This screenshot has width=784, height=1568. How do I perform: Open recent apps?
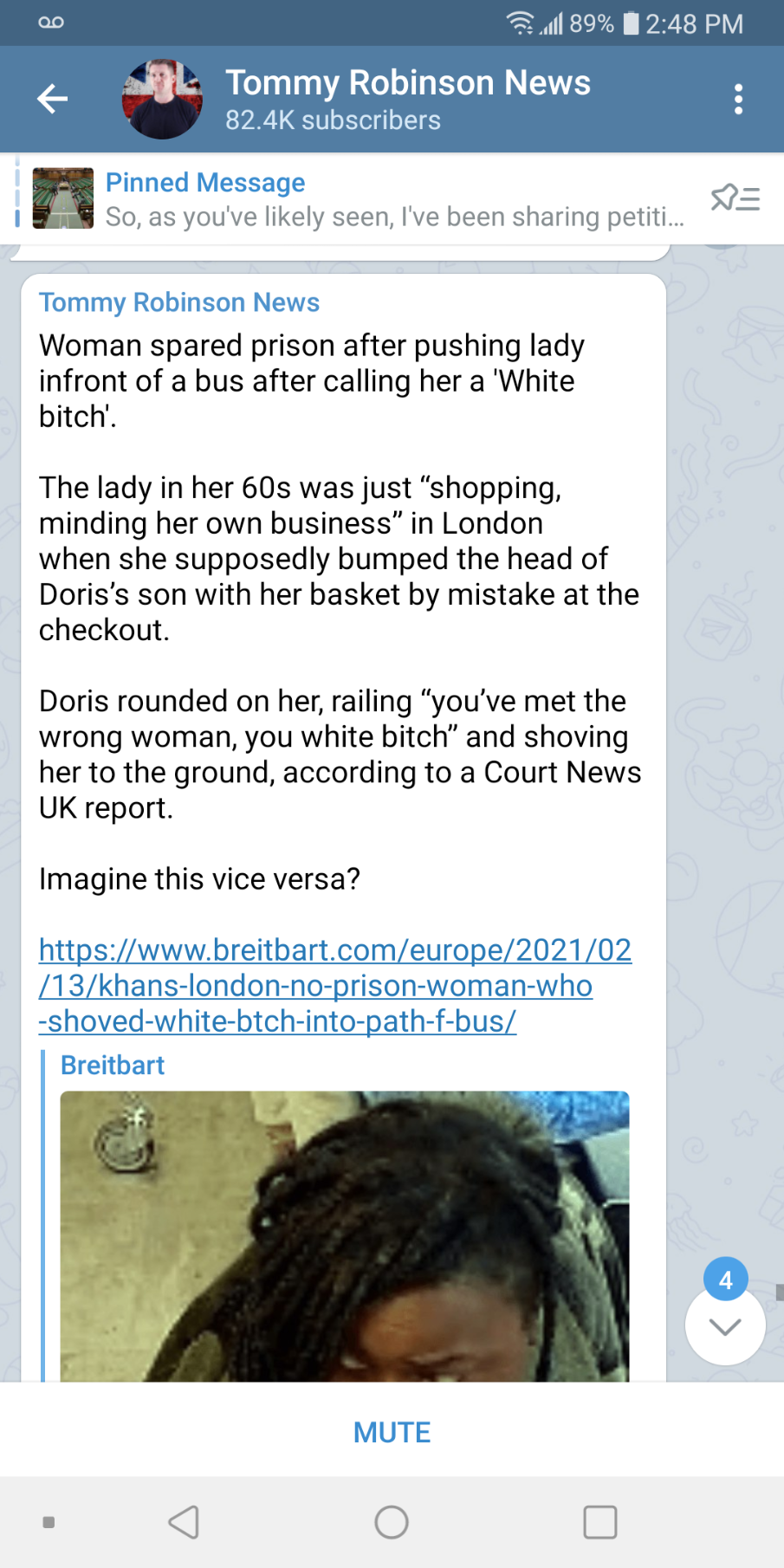pos(599,1522)
